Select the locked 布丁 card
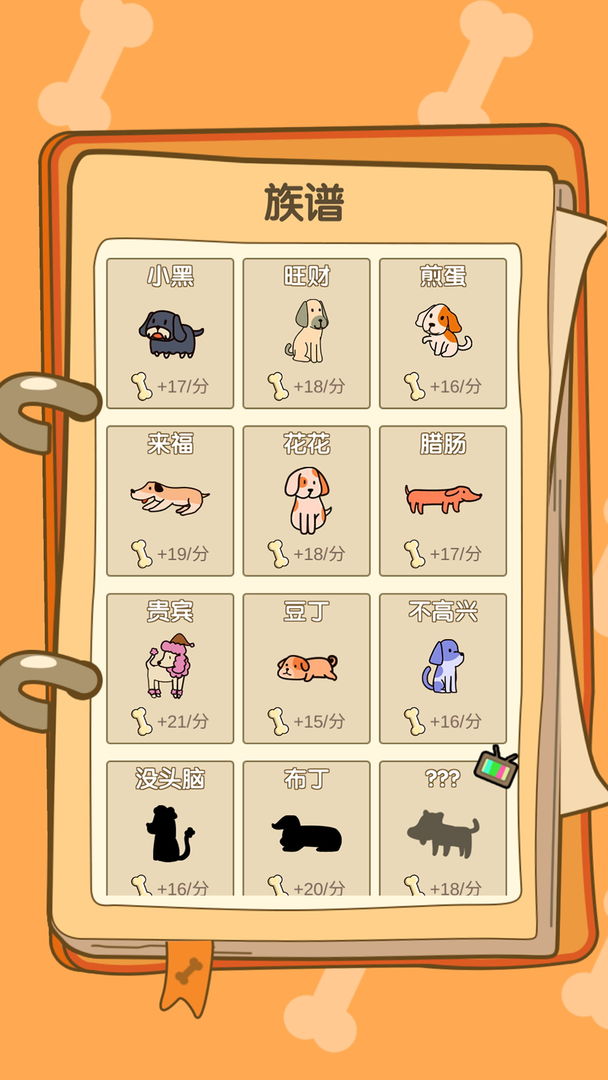This screenshot has width=608, height=1080. point(306,830)
